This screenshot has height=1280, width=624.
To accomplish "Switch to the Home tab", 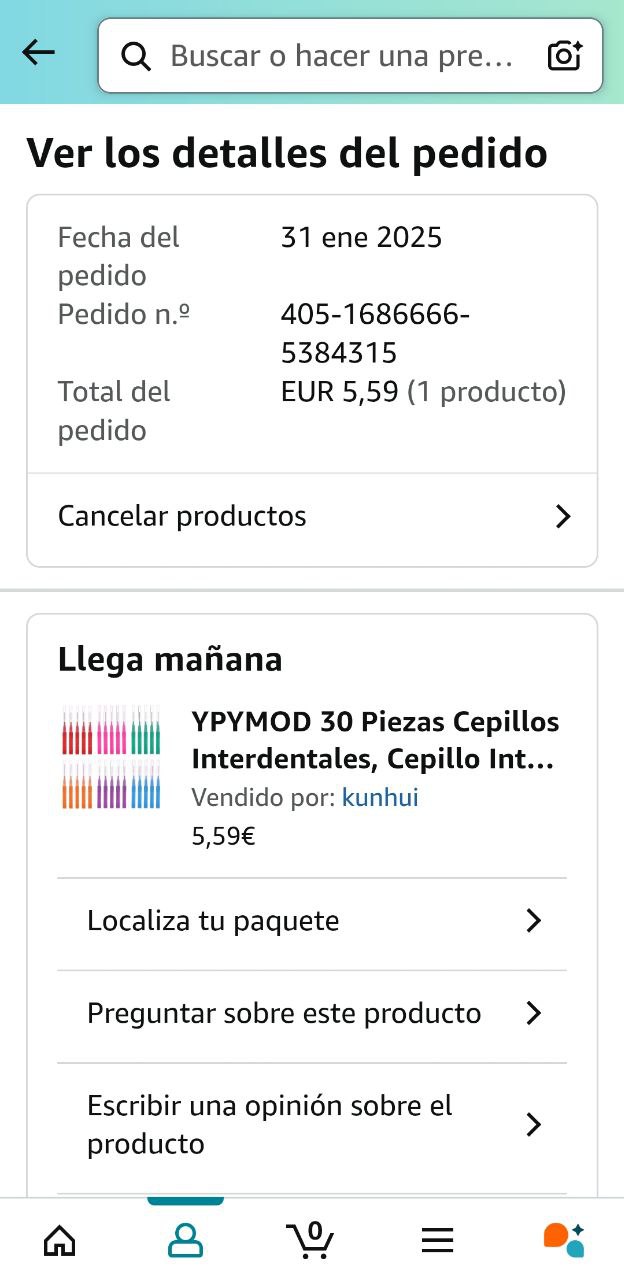I will (60, 1240).
